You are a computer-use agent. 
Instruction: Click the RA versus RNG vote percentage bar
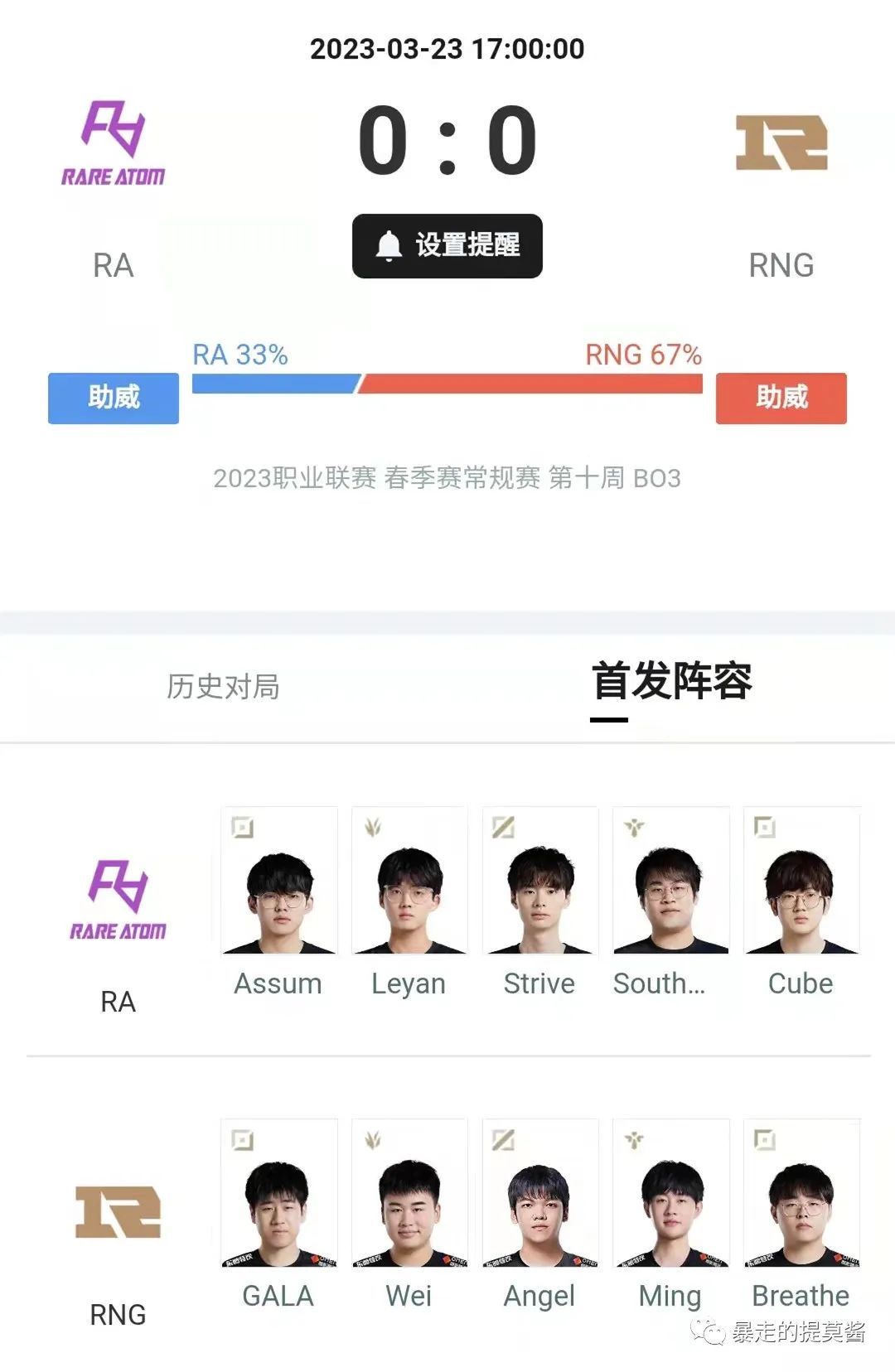click(447, 383)
